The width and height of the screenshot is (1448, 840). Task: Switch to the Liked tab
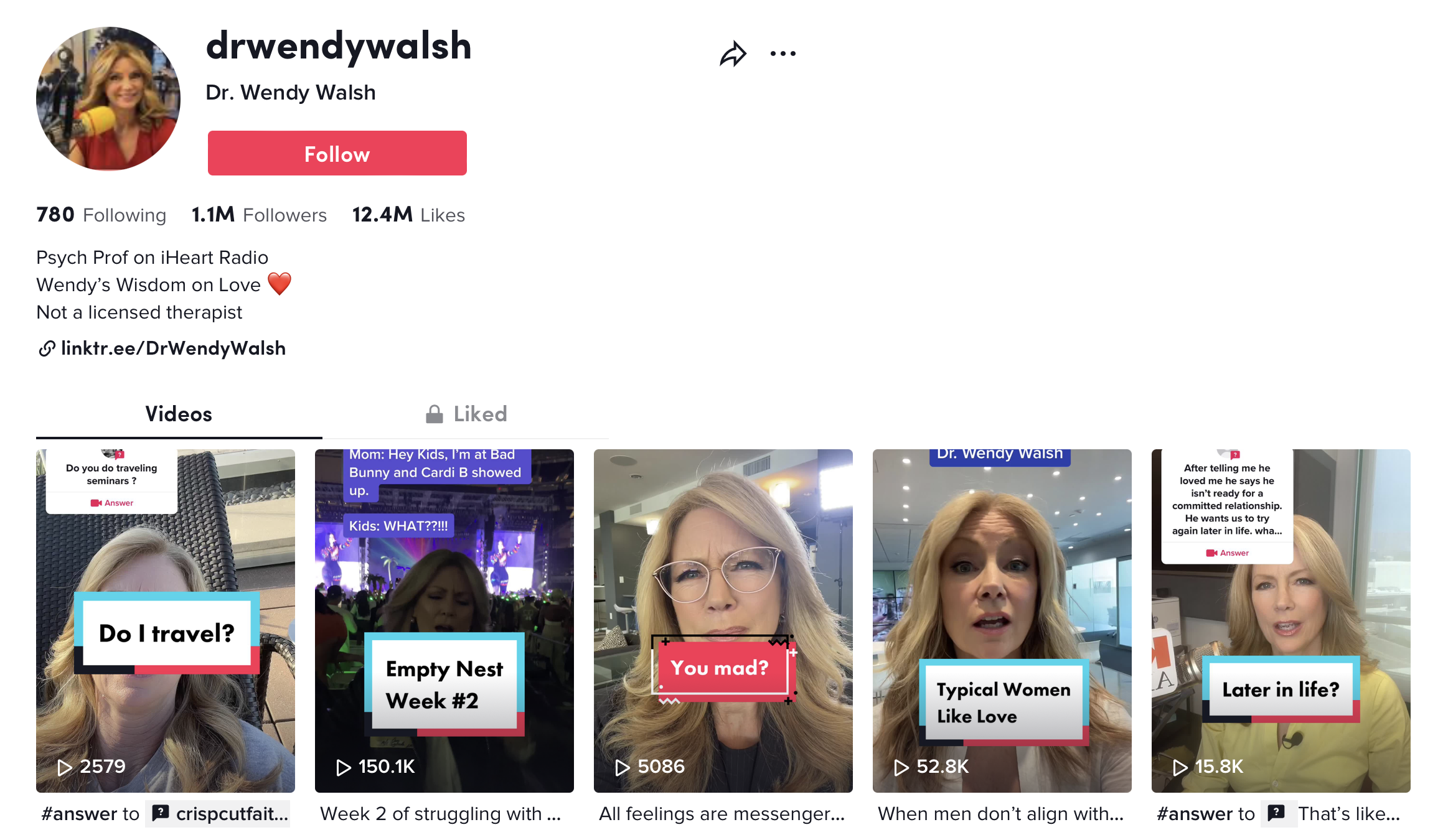[x=466, y=414]
